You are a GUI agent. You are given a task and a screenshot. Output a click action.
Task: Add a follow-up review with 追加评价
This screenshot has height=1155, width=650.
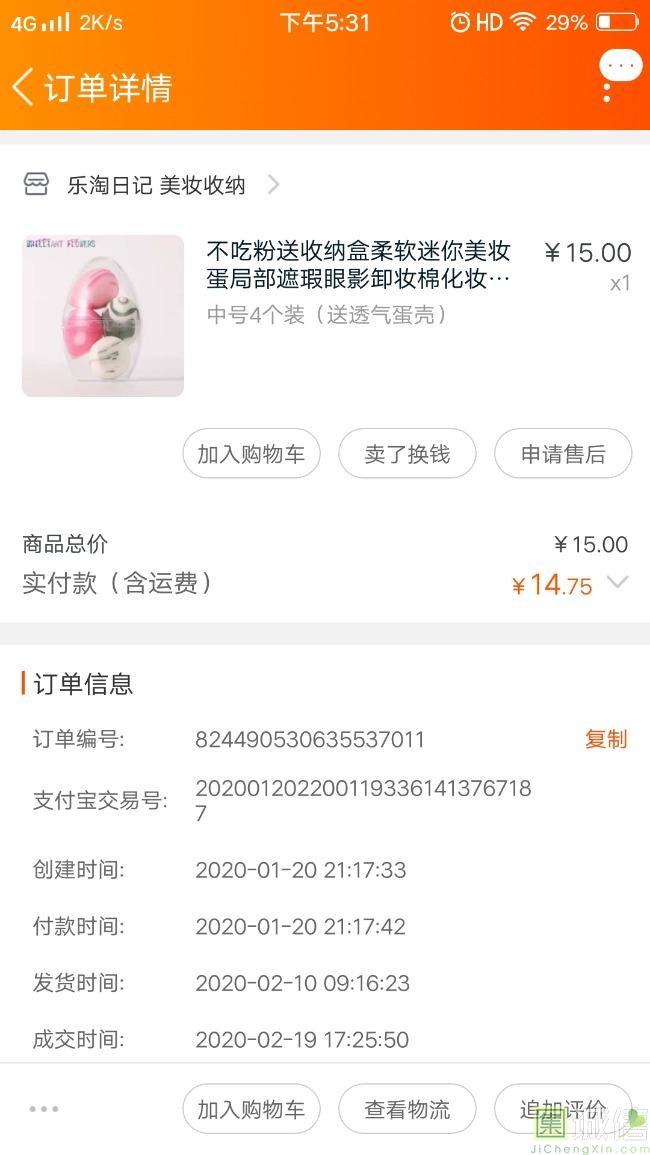(563, 1109)
